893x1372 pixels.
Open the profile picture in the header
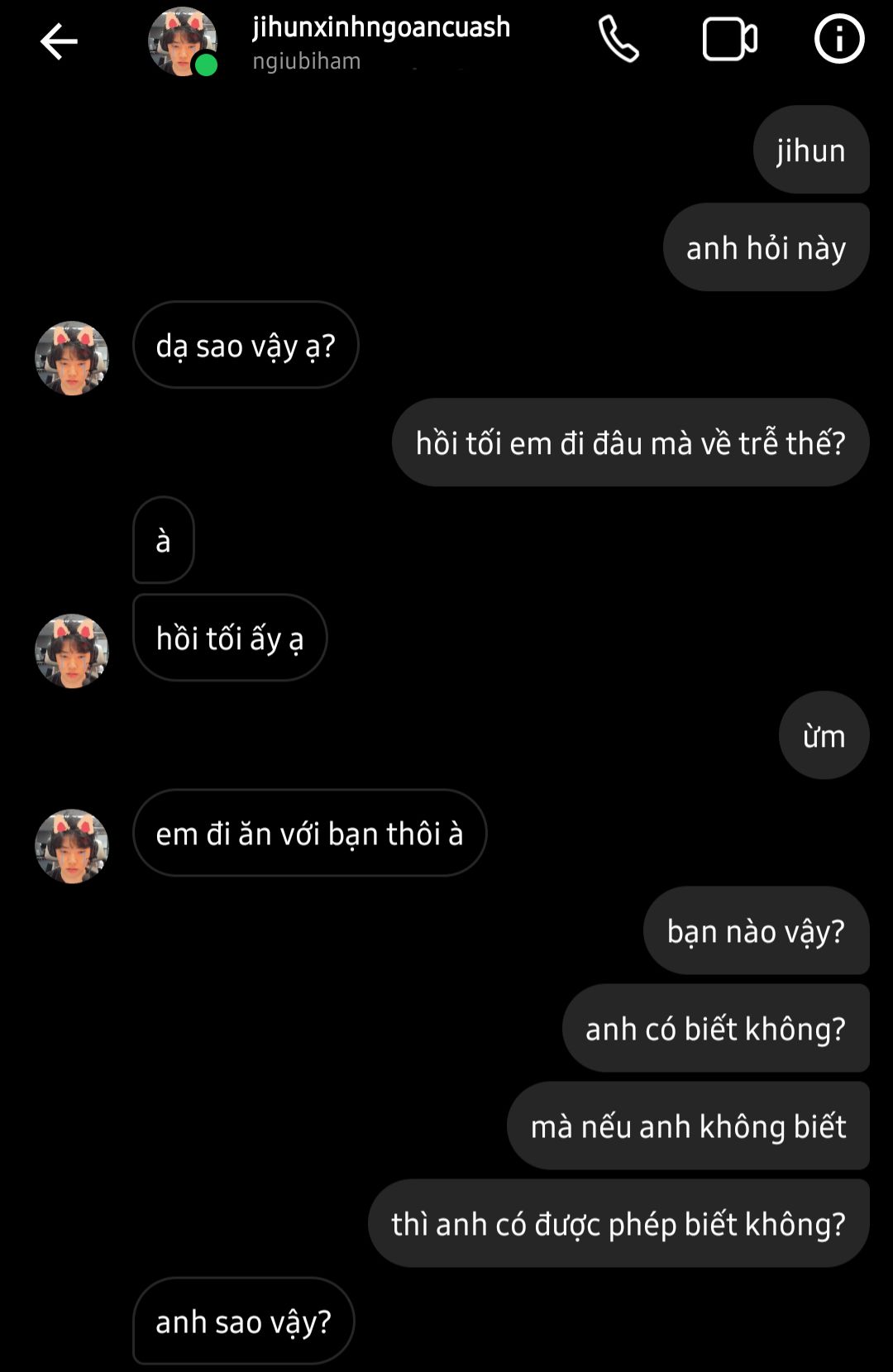(x=182, y=41)
